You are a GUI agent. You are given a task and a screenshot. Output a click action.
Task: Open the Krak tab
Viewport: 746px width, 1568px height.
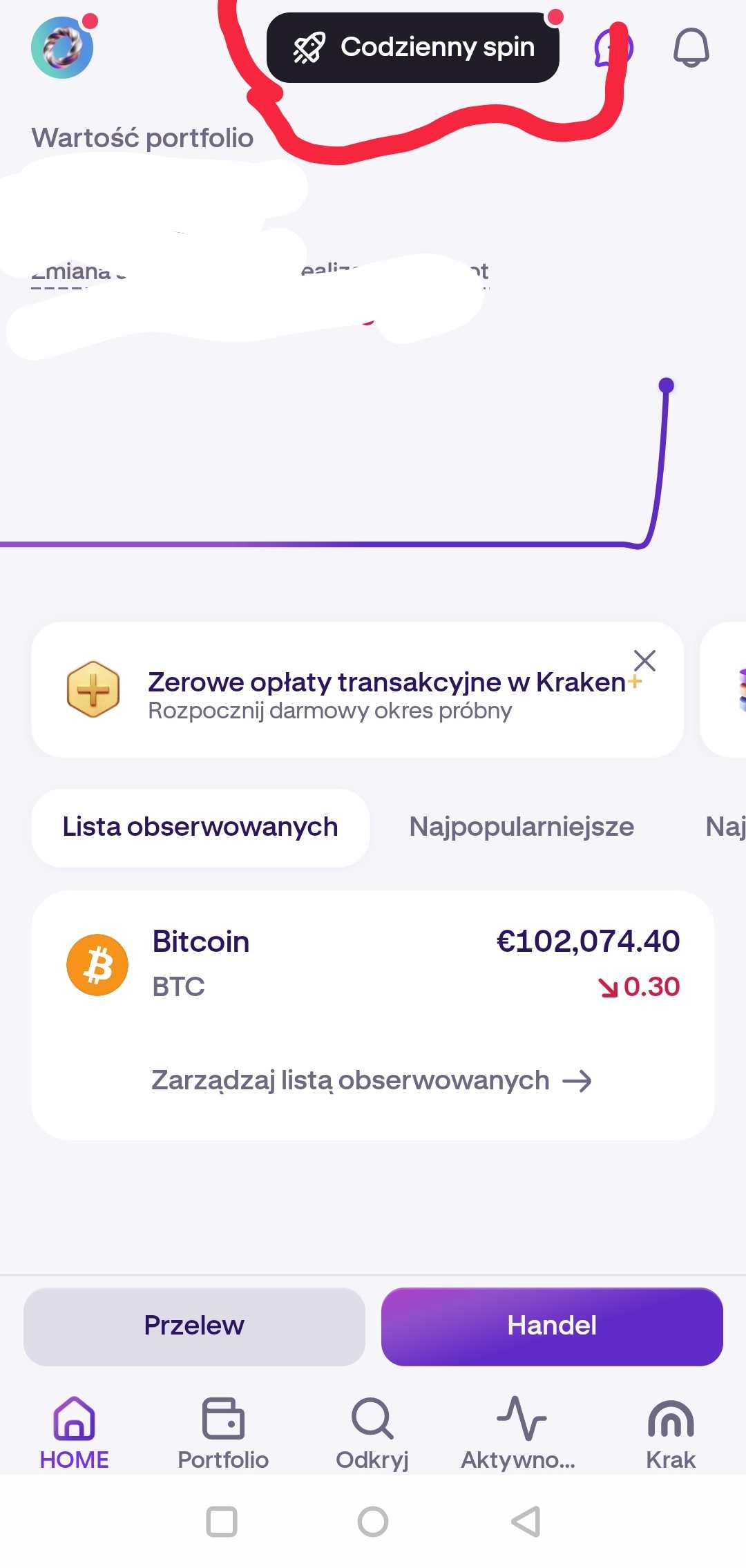671,1433
